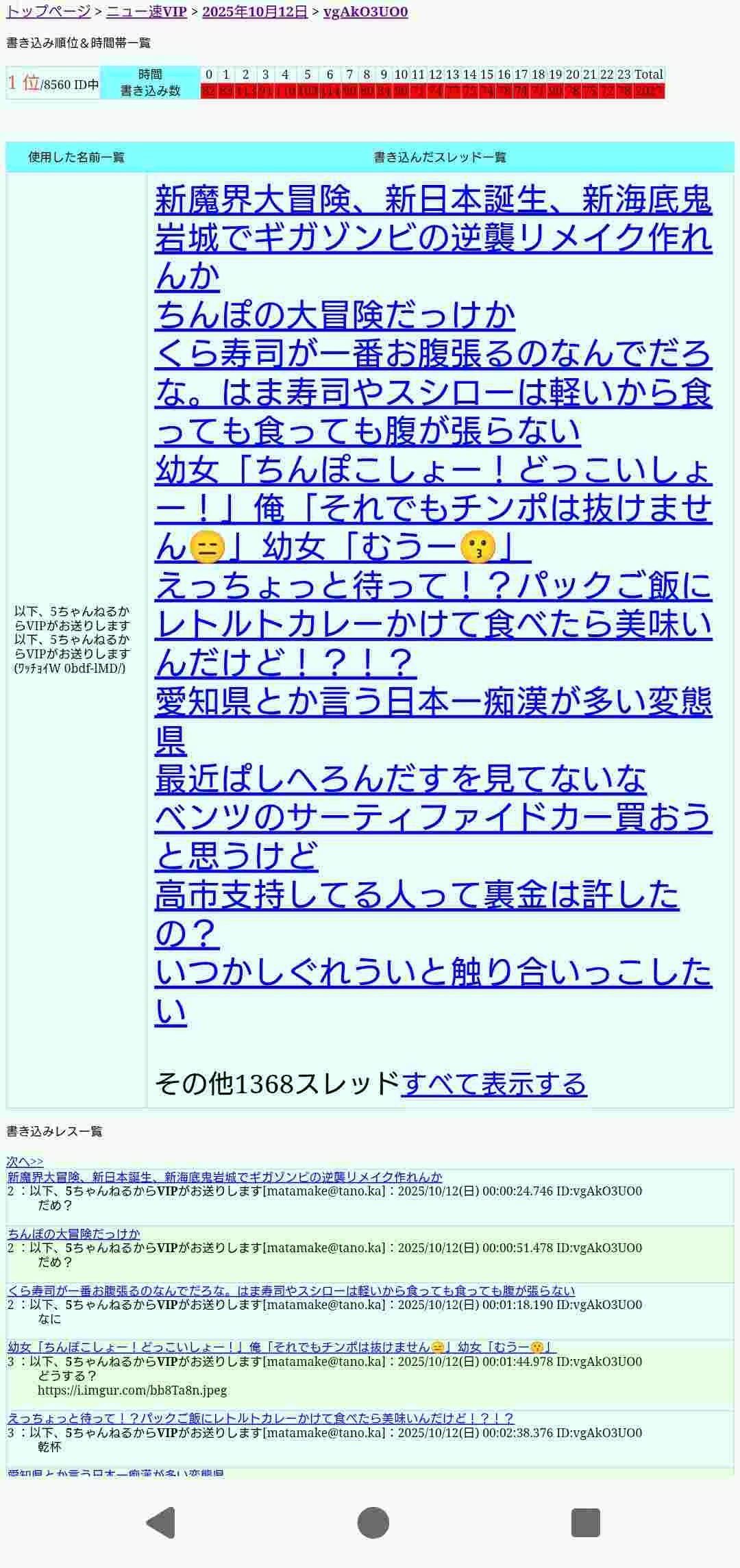Image resolution: width=740 pixels, height=1568 pixels.
Task: Go to next page via 次へ>>
Action: click(x=25, y=1162)
